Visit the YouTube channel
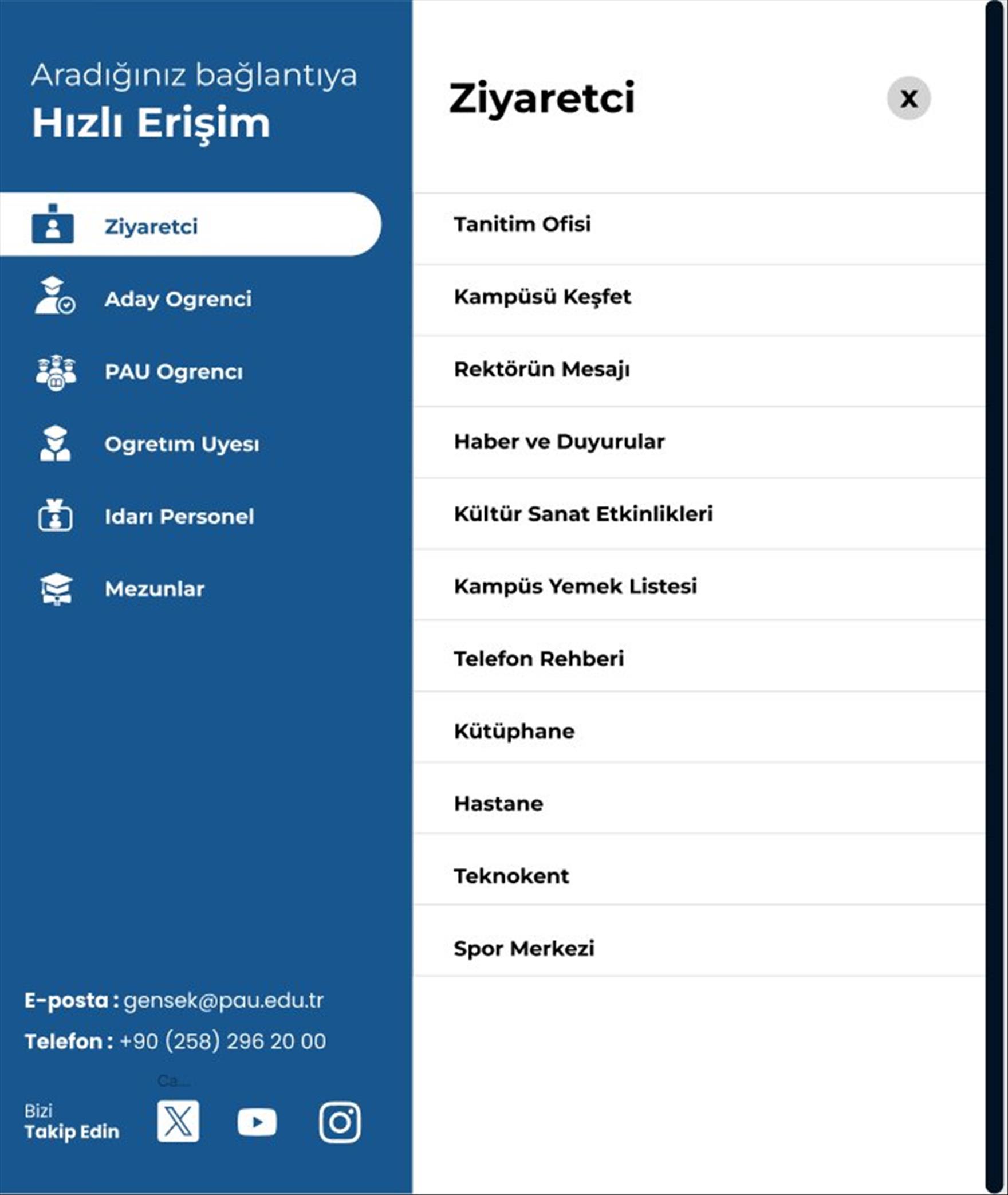 click(x=257, y=1122)
